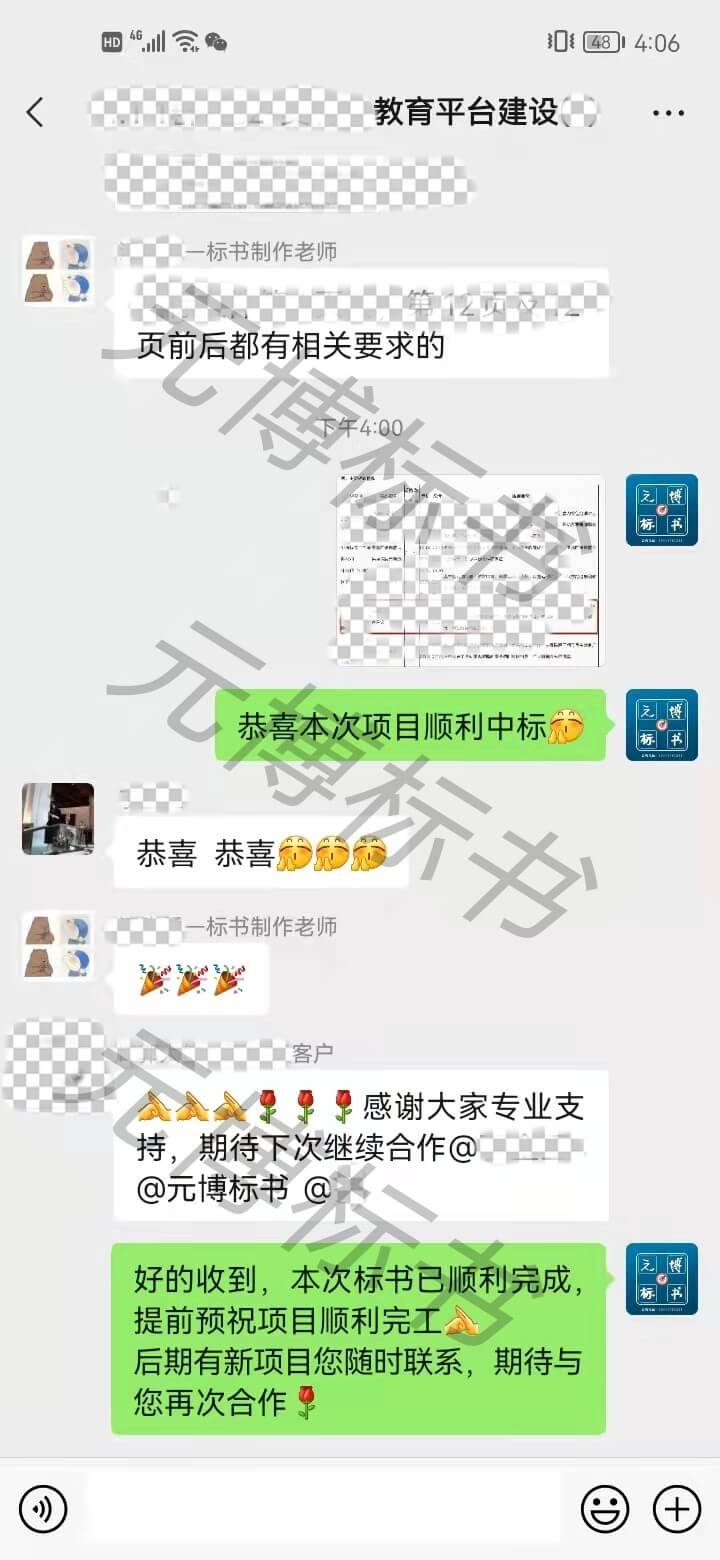Open the plus attachment menu
Viewport: 720px width, 1560px height.
point(677,1507)
